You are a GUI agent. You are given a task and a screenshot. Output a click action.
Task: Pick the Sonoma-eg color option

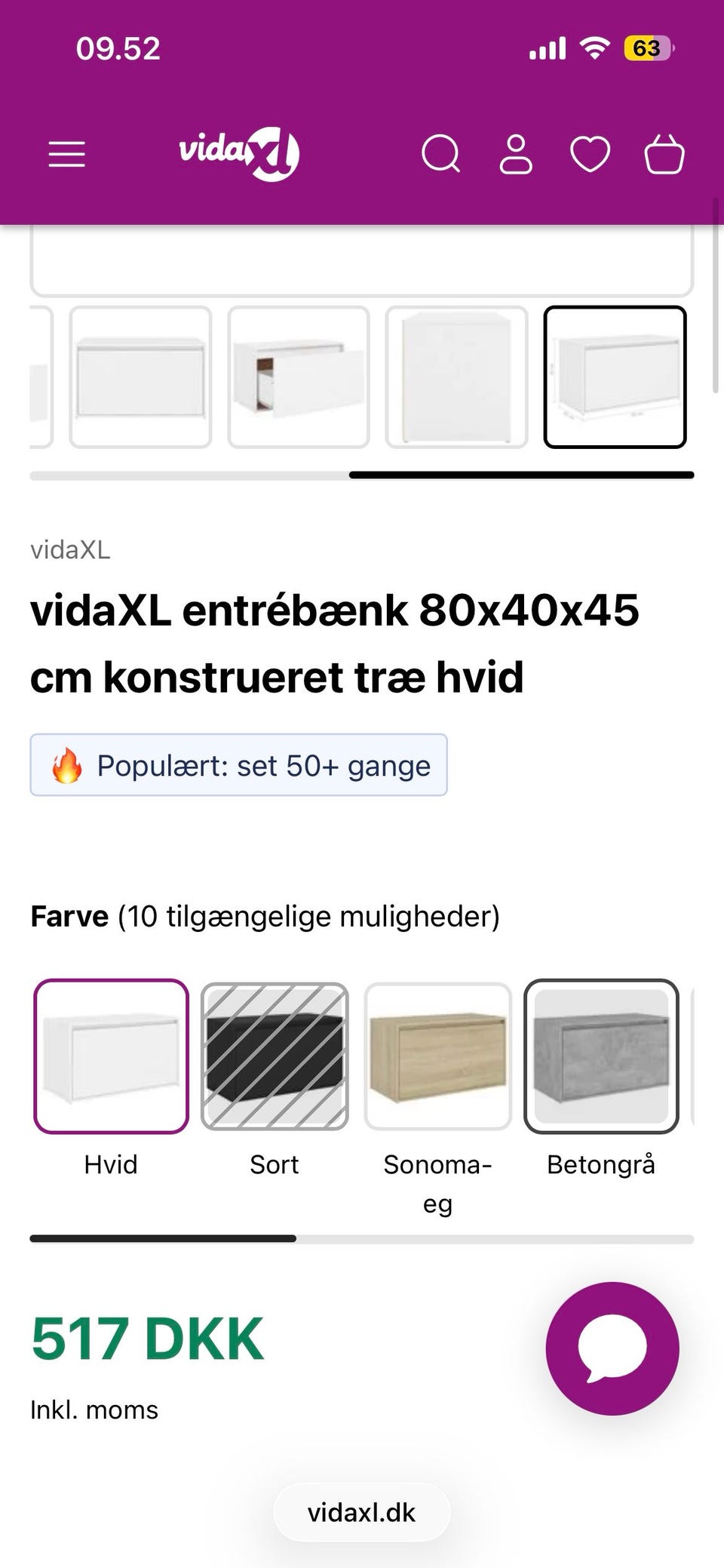coord(437,1056)
